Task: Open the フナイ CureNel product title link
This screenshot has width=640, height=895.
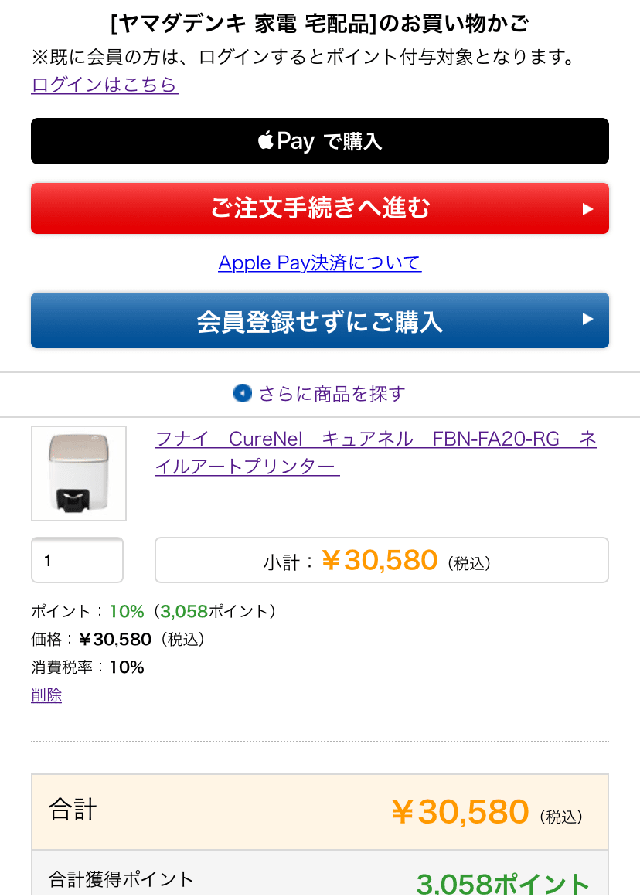Action: (x=375, y=452)
